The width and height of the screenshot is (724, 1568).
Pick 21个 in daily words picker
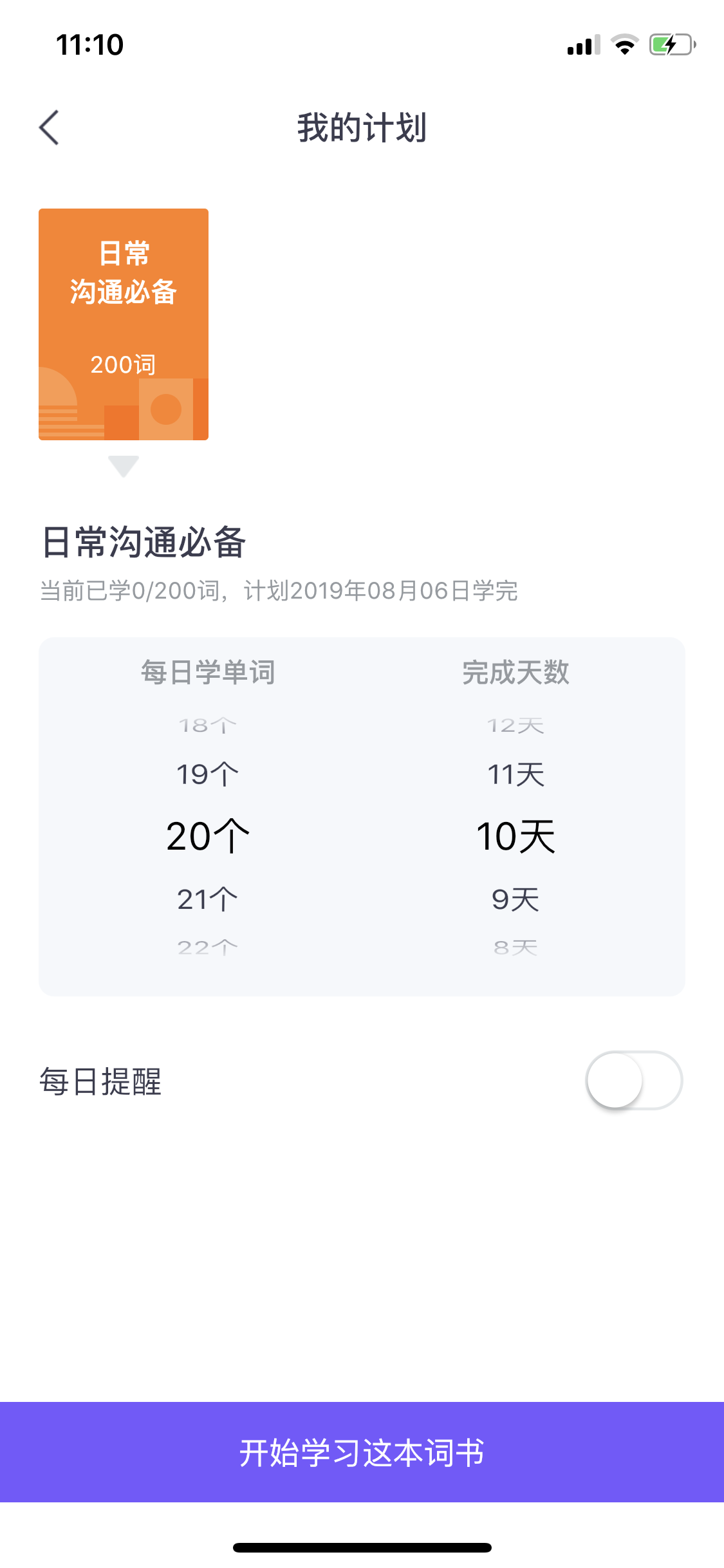[207, 899]
